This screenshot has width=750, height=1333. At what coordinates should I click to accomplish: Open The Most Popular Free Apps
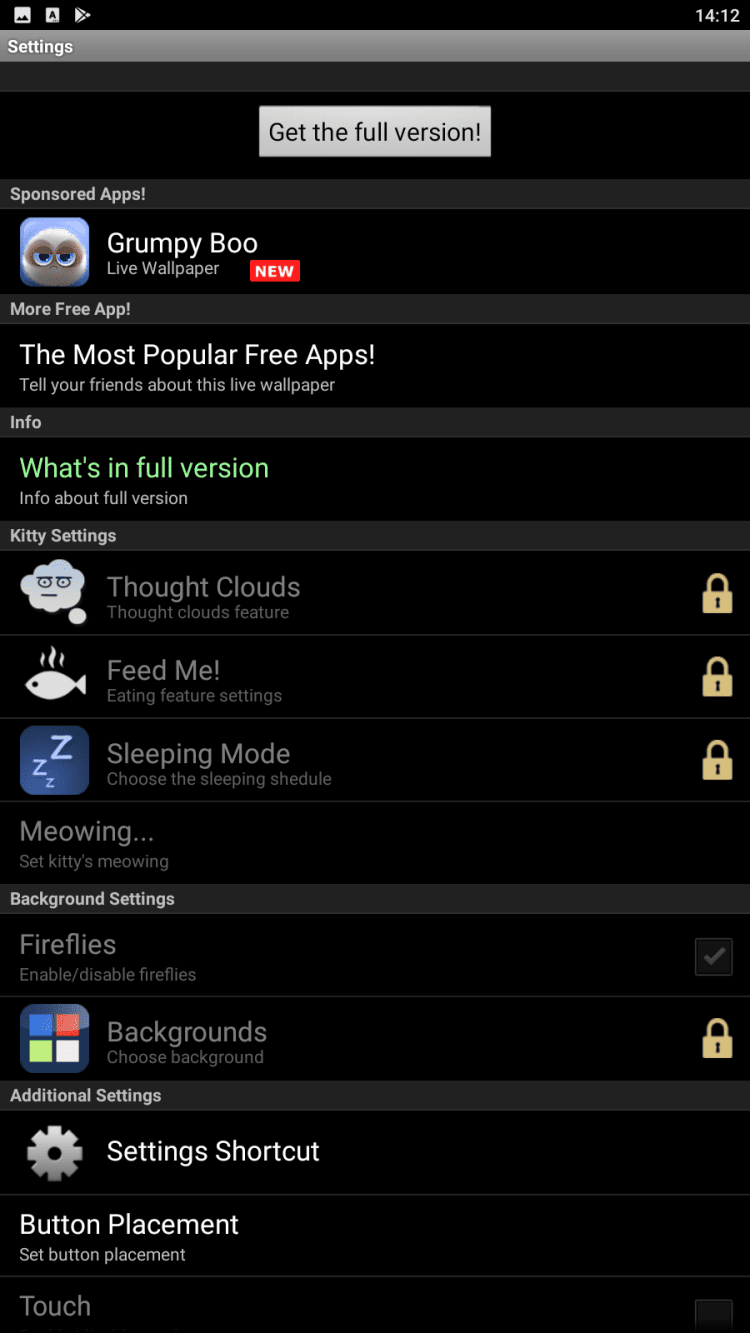[x=197, y=366]
